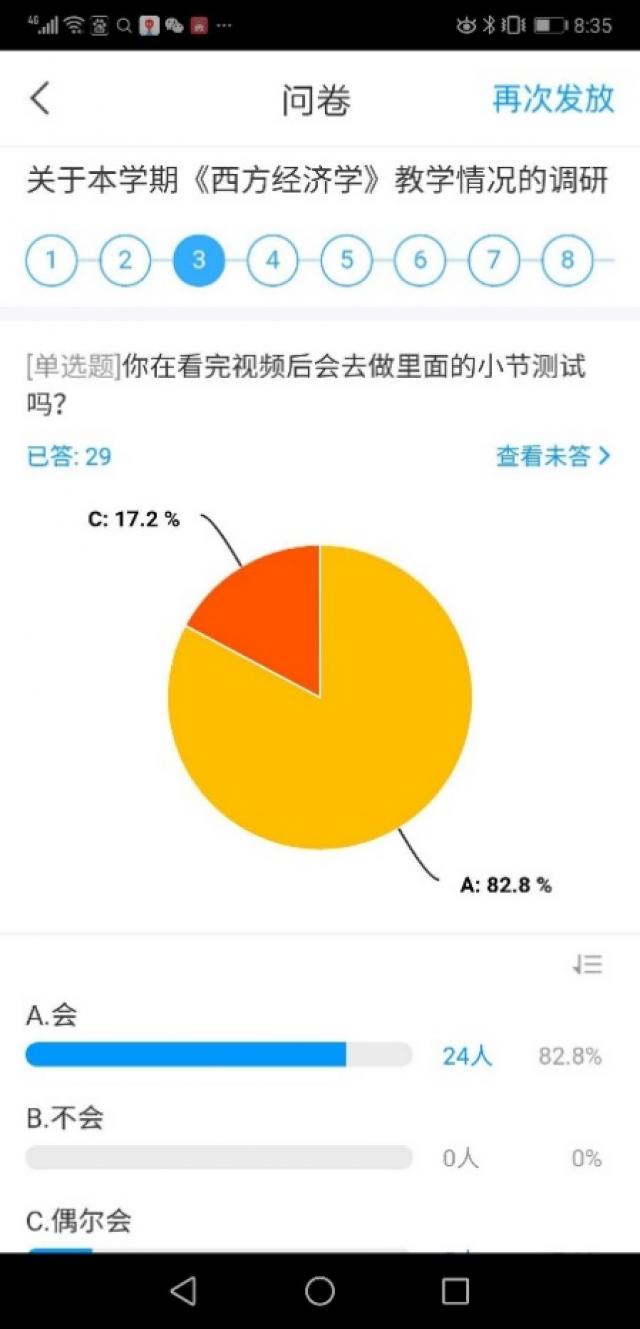View question 7
This screenshot has width=640, height=1329.
(494, 261)
